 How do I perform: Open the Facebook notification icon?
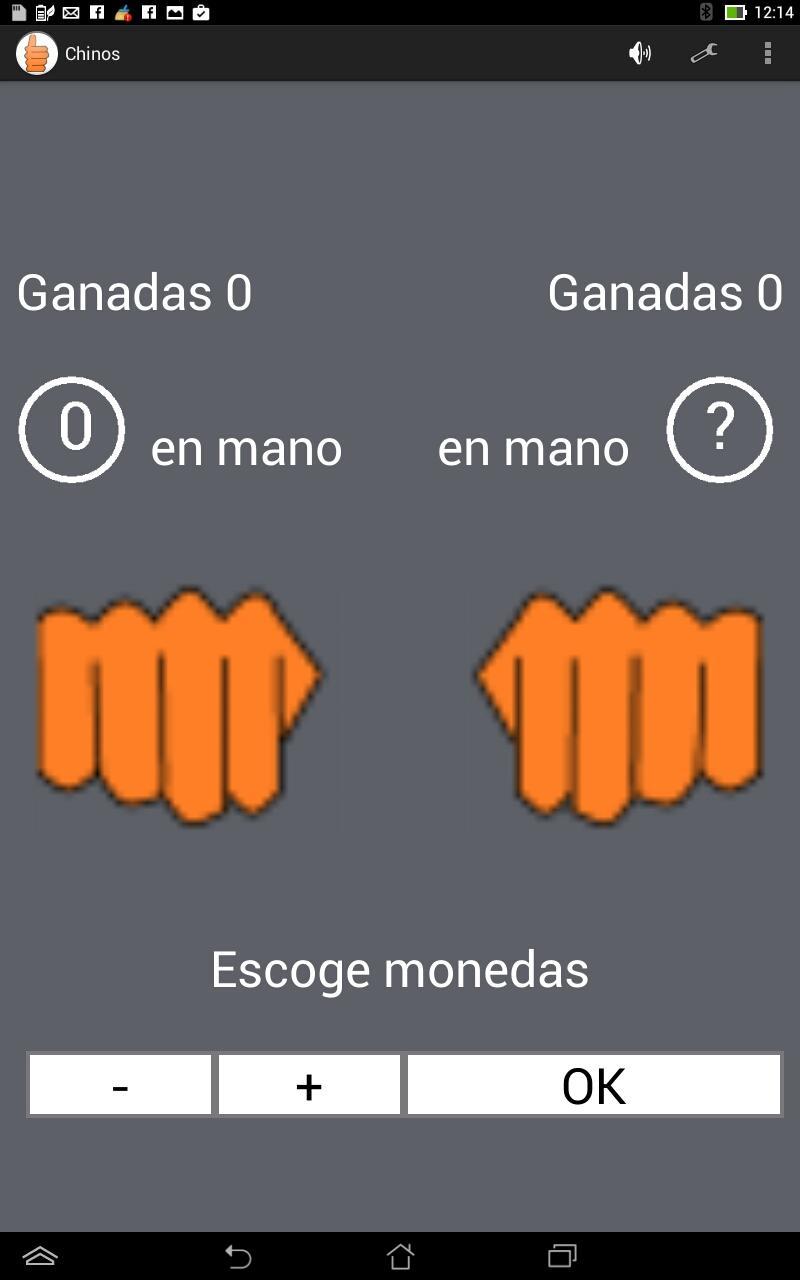pos(96,13)
